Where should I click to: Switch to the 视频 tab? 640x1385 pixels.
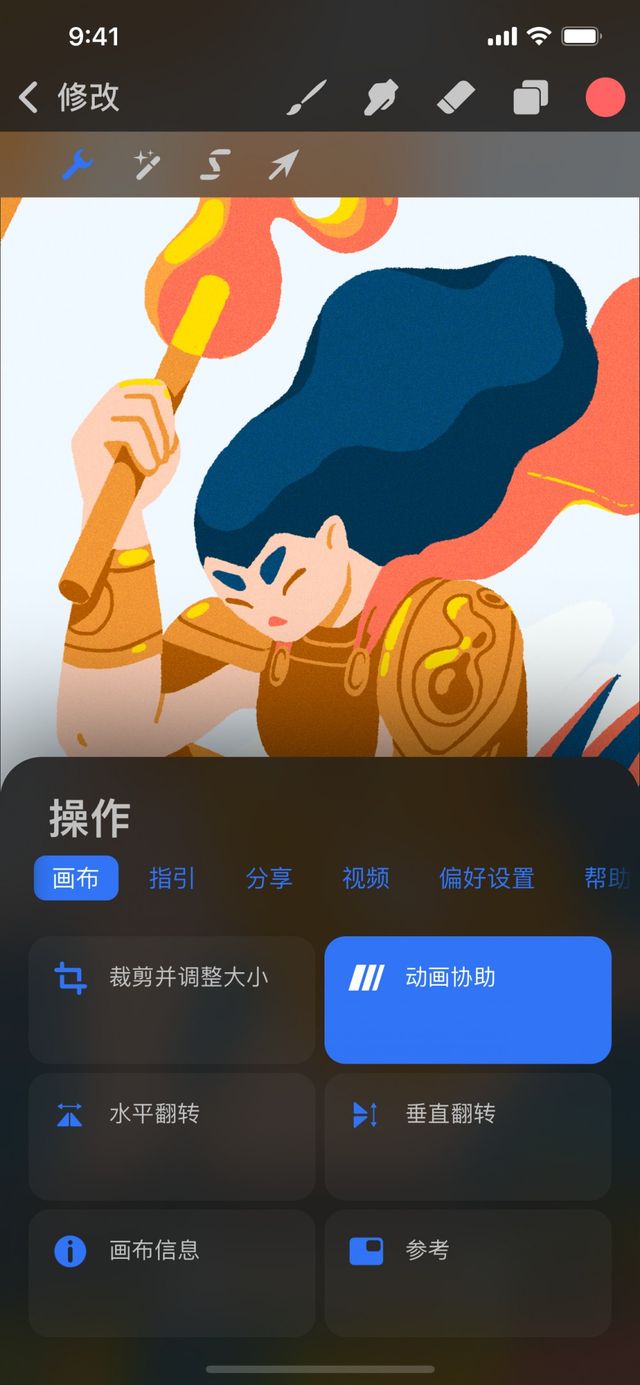(365, 878)
